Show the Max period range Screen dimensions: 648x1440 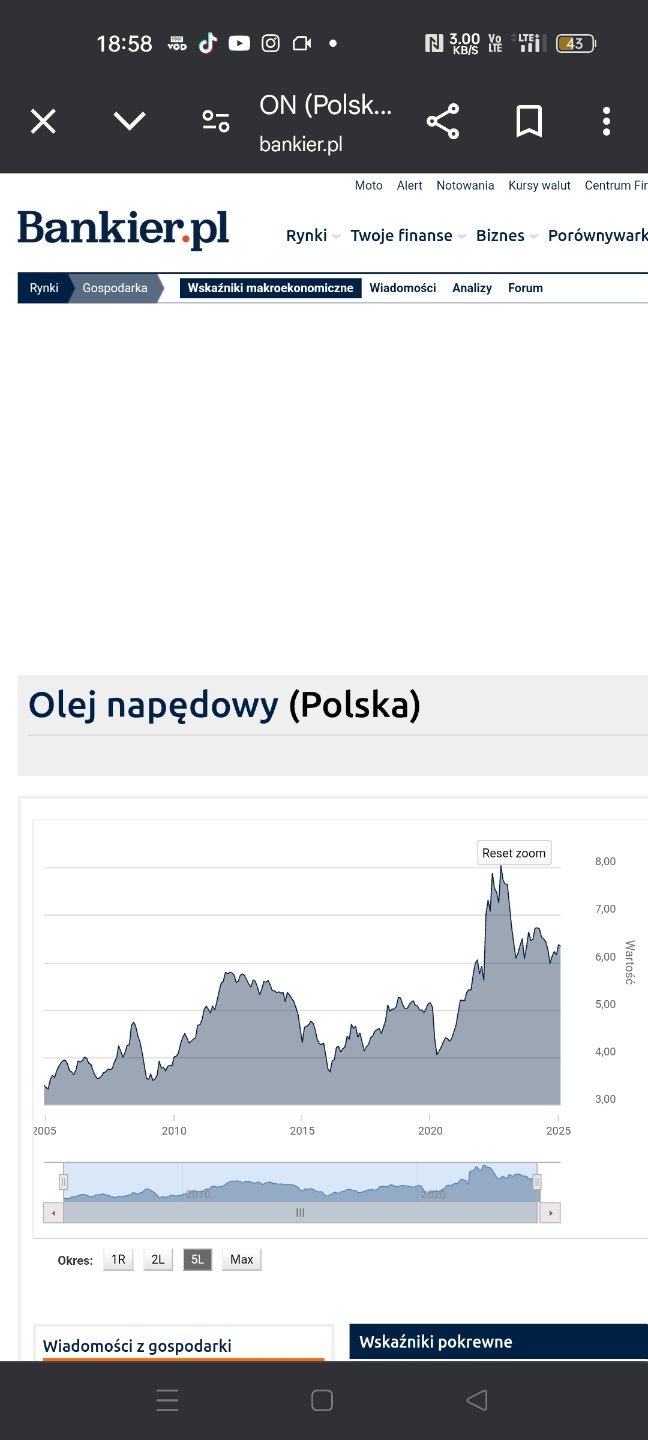point(242,1260)
